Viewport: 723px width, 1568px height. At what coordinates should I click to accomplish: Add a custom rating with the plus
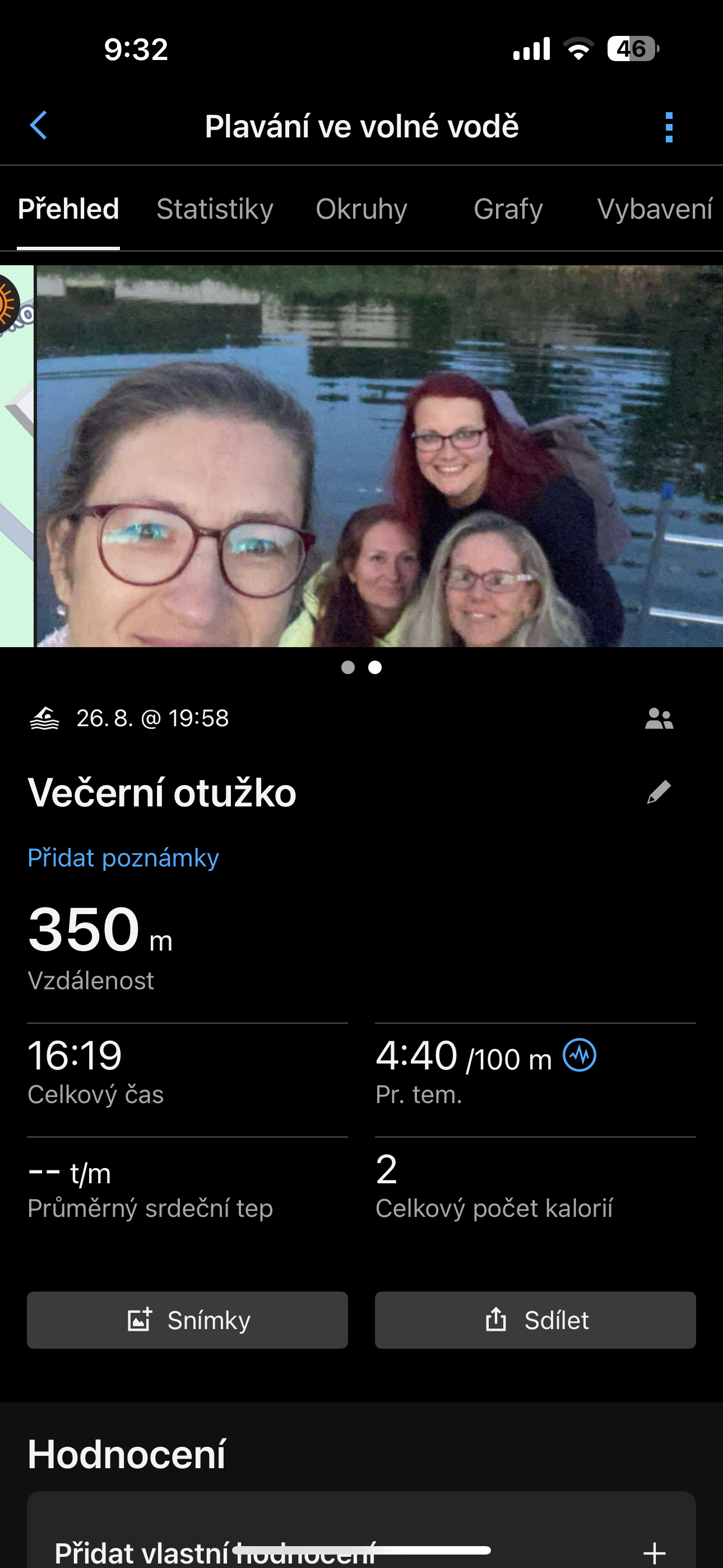654,1552
